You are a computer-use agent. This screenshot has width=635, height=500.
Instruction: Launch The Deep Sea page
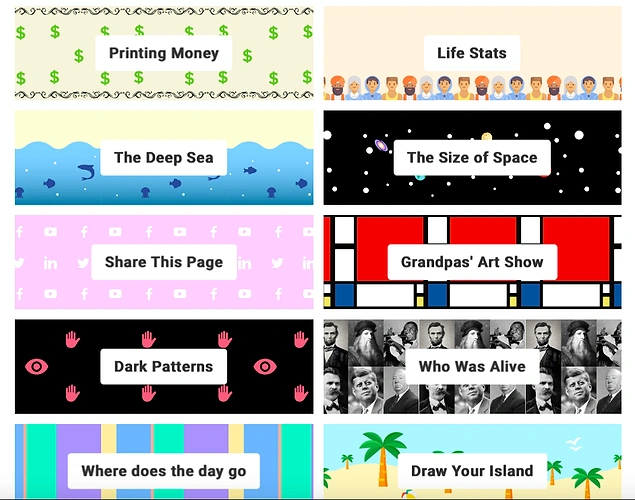tap(164, 157)
